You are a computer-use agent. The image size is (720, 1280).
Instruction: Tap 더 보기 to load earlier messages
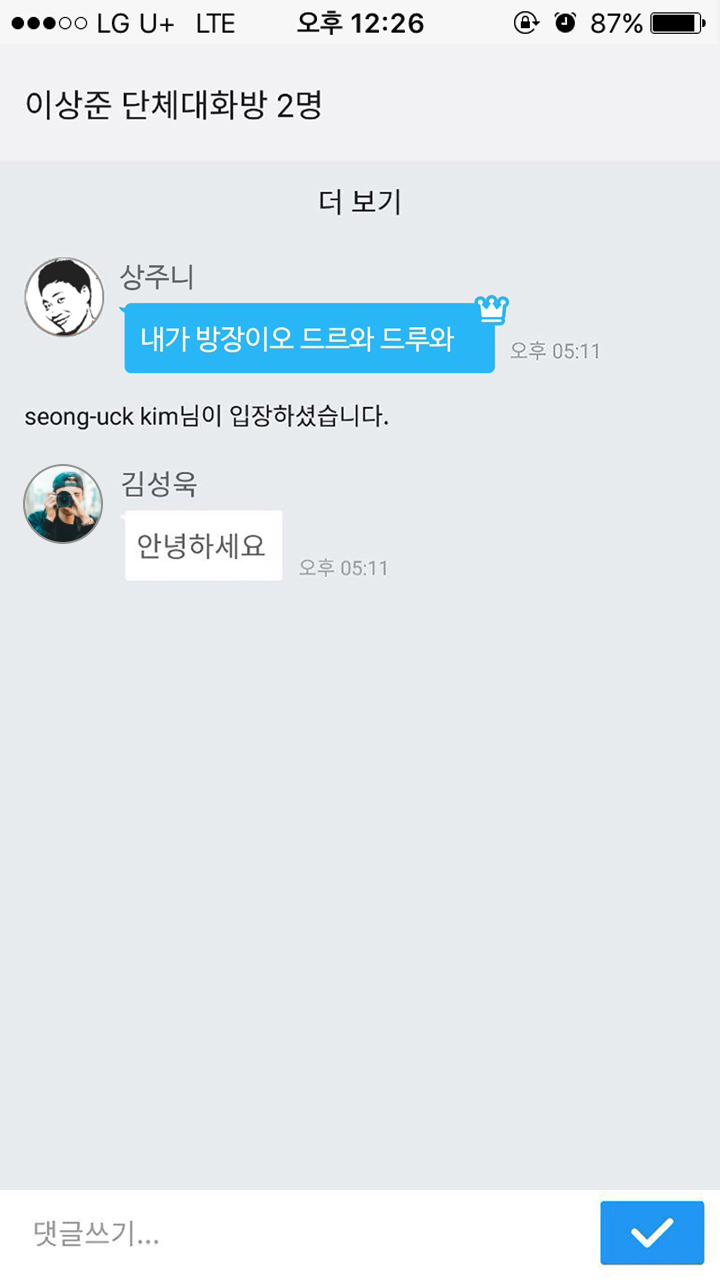[x=360, y=202]
